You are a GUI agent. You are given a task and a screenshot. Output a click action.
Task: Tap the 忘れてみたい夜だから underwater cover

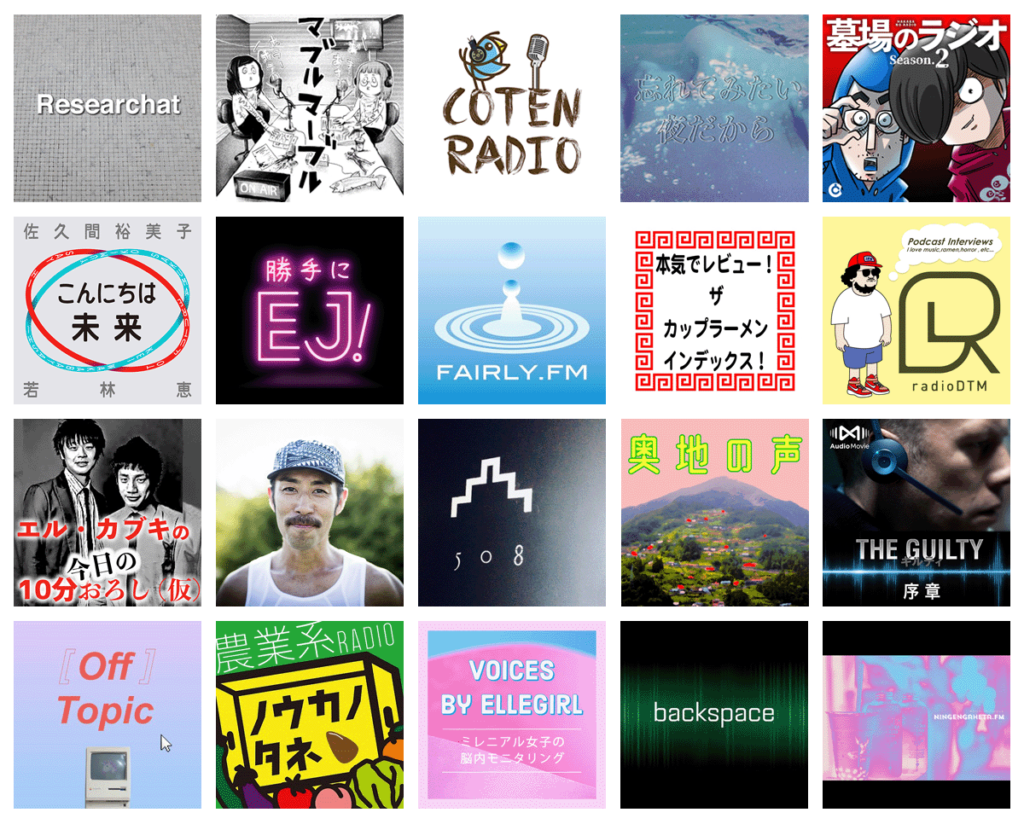(714, 108)
